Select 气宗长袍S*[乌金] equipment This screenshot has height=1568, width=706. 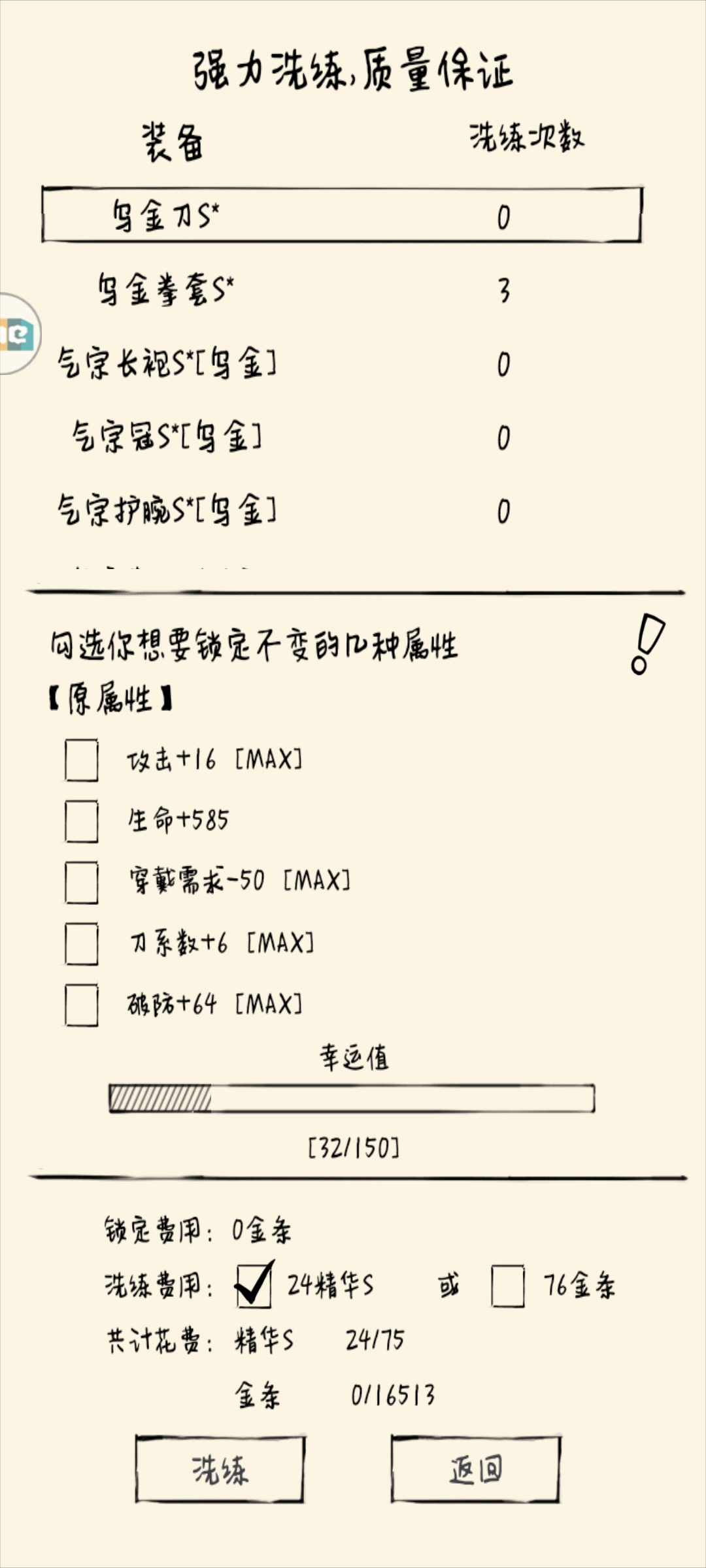tap(341, 363)
